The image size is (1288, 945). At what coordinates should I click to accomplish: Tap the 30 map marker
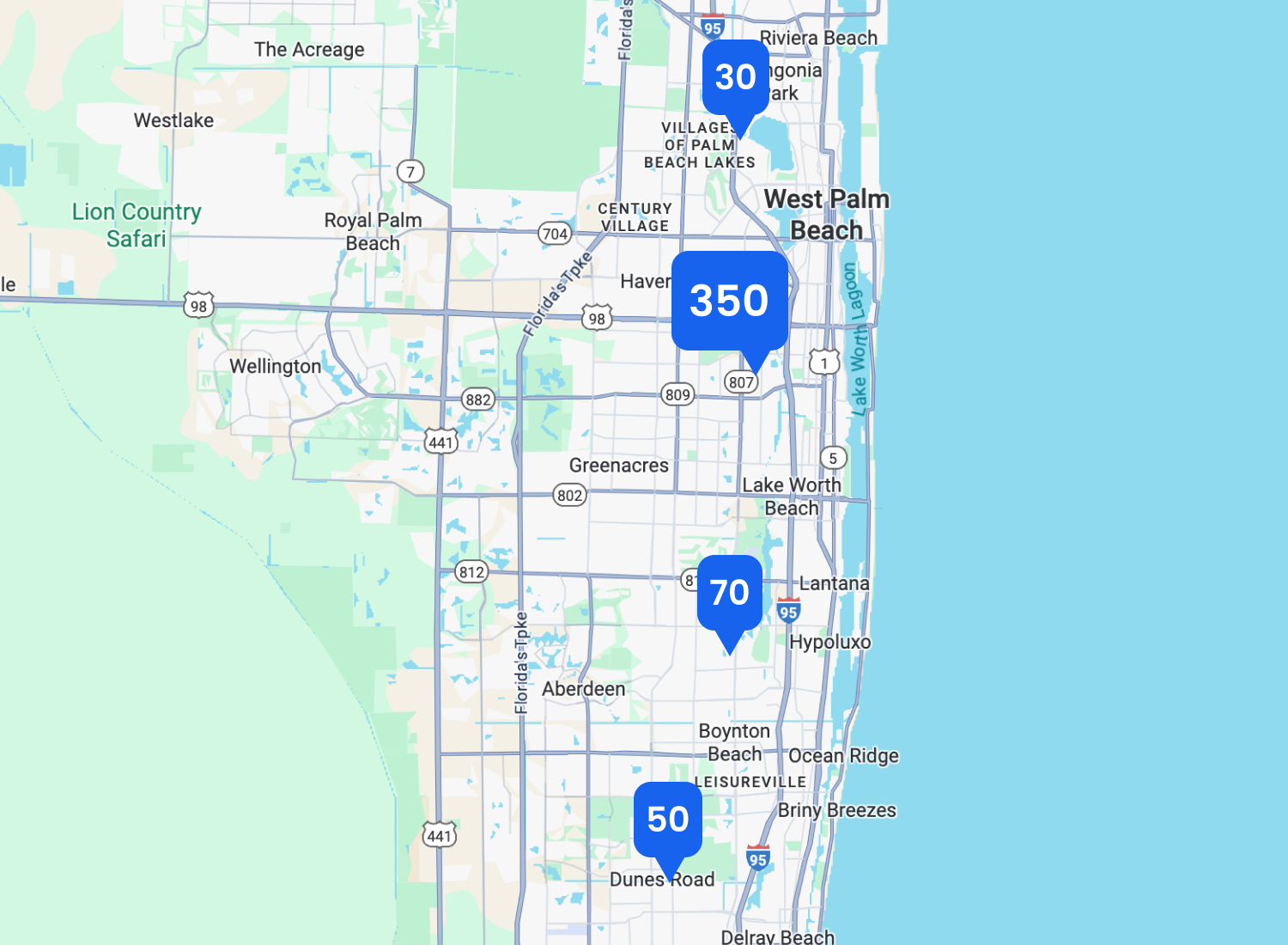[x=735, y=77]
